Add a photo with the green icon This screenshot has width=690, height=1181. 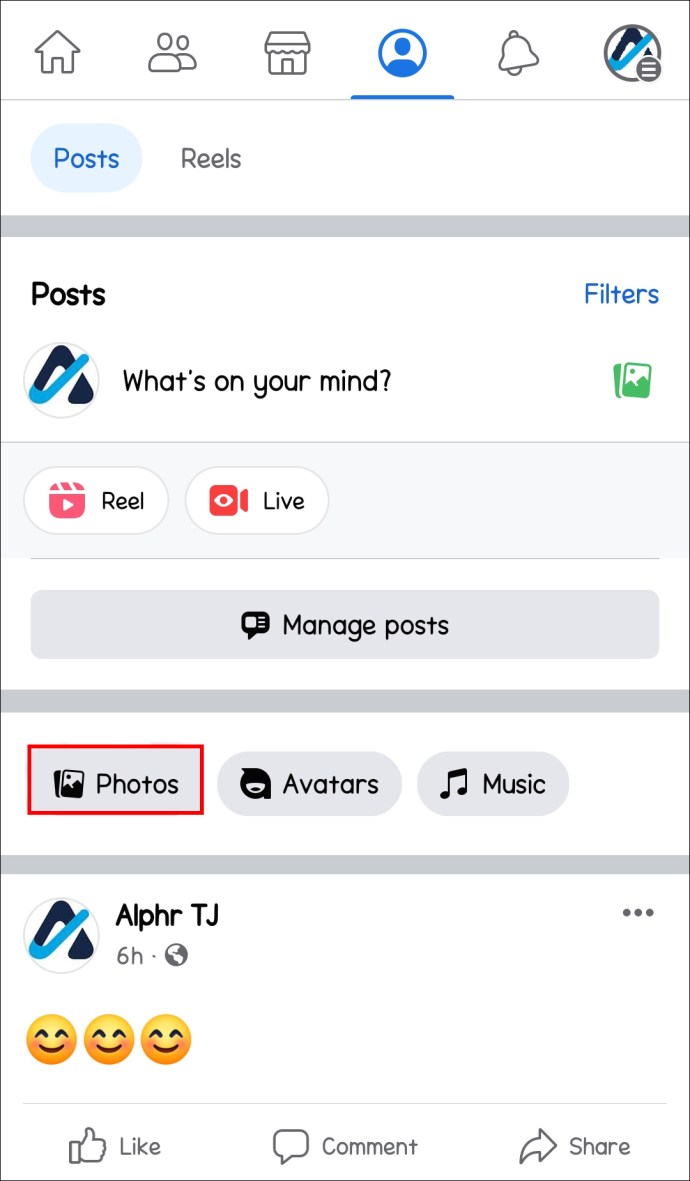click(632, 380)
